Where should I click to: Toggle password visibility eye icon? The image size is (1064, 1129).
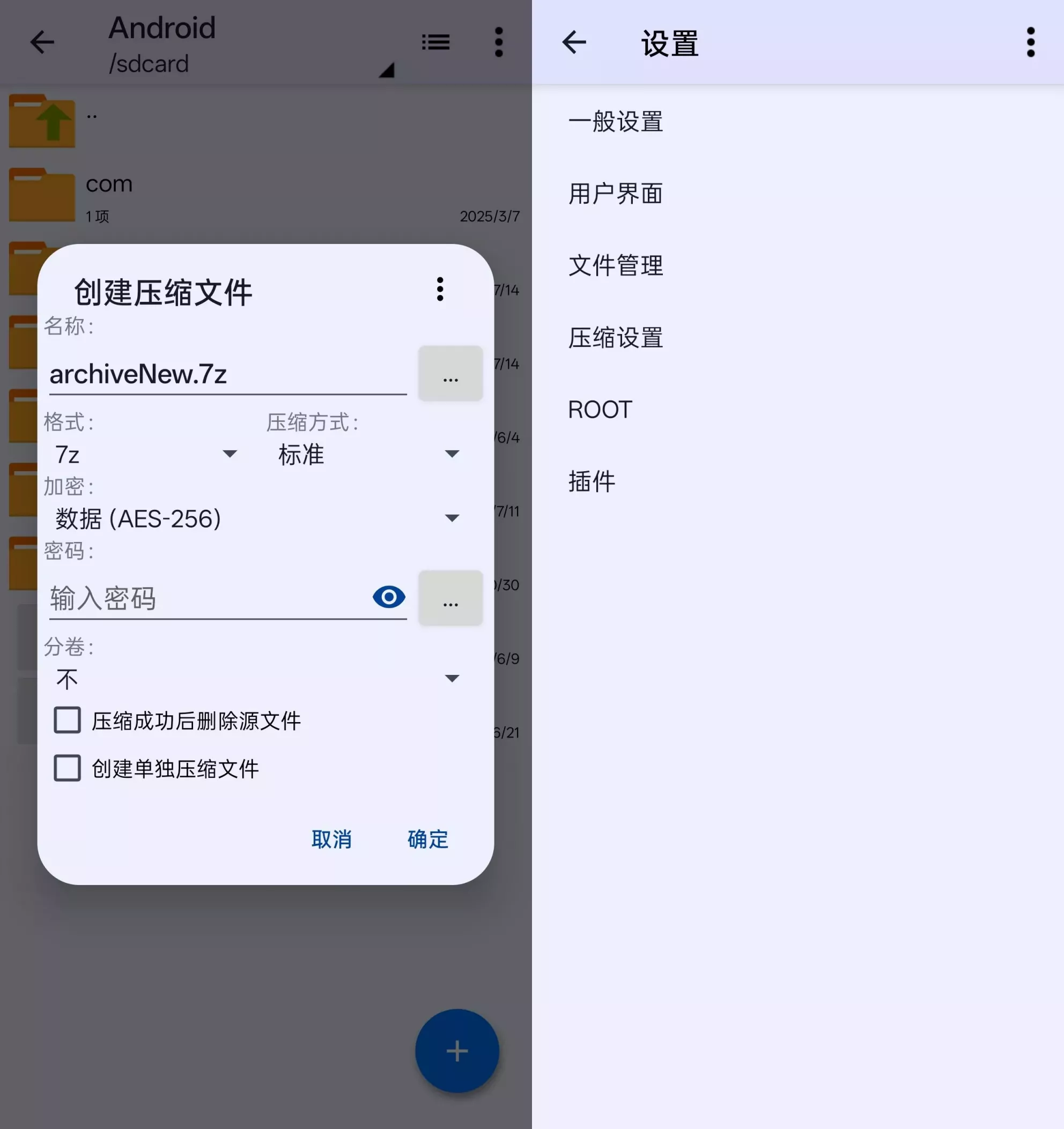pyautogui.click(x=389, y=597)
